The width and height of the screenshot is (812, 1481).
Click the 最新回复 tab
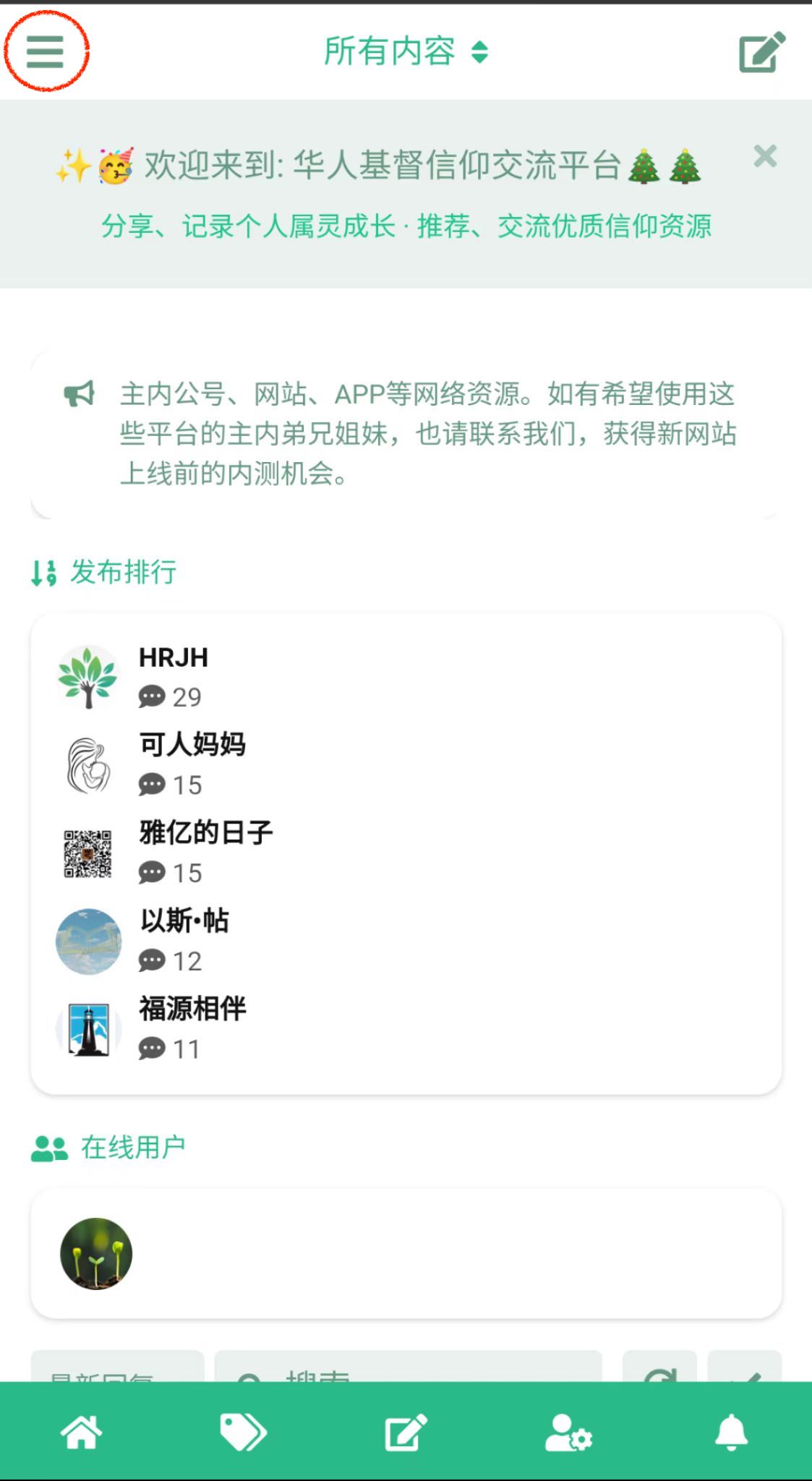coord(116,1376)
